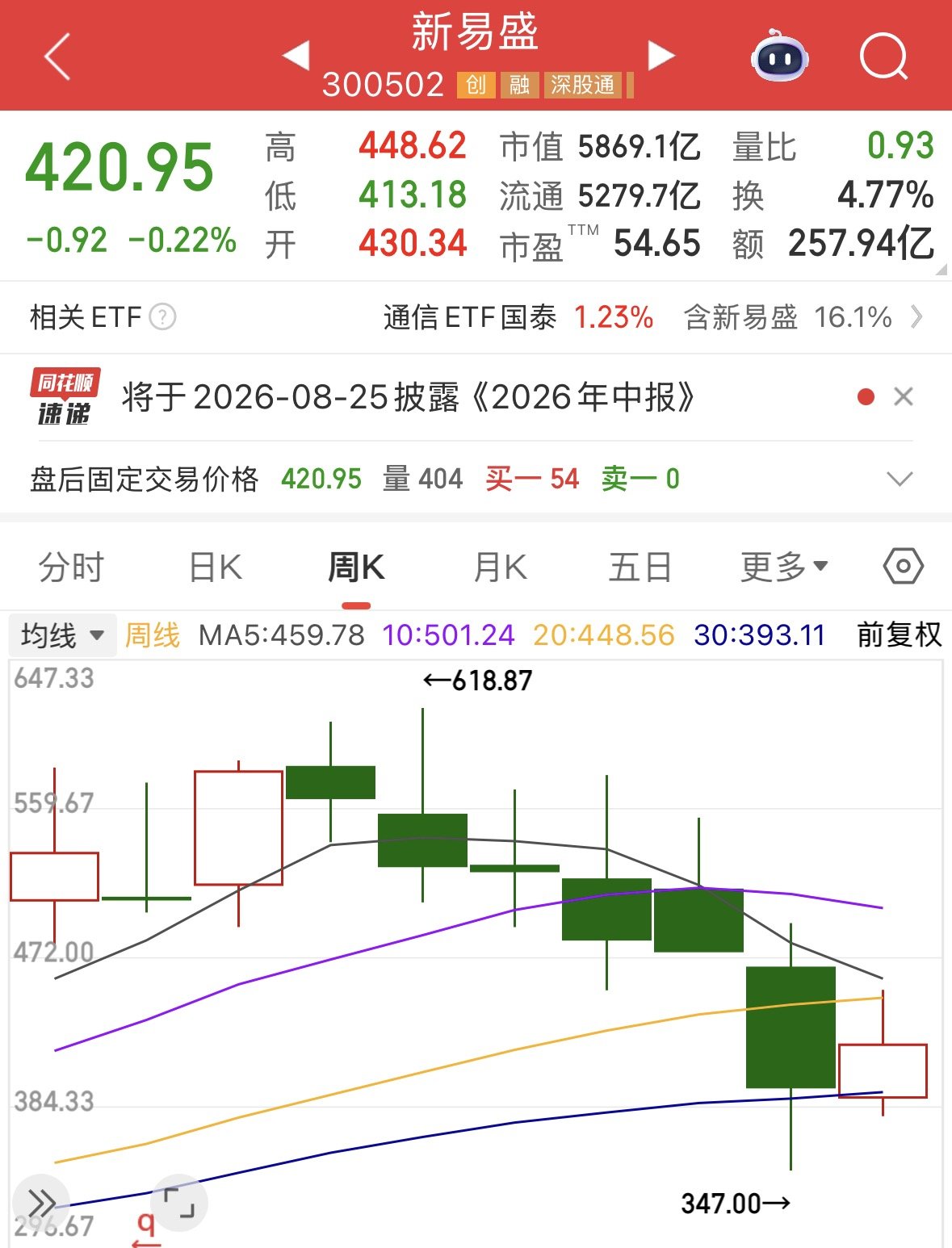Select the 周K chart tab

click(356, 567)
